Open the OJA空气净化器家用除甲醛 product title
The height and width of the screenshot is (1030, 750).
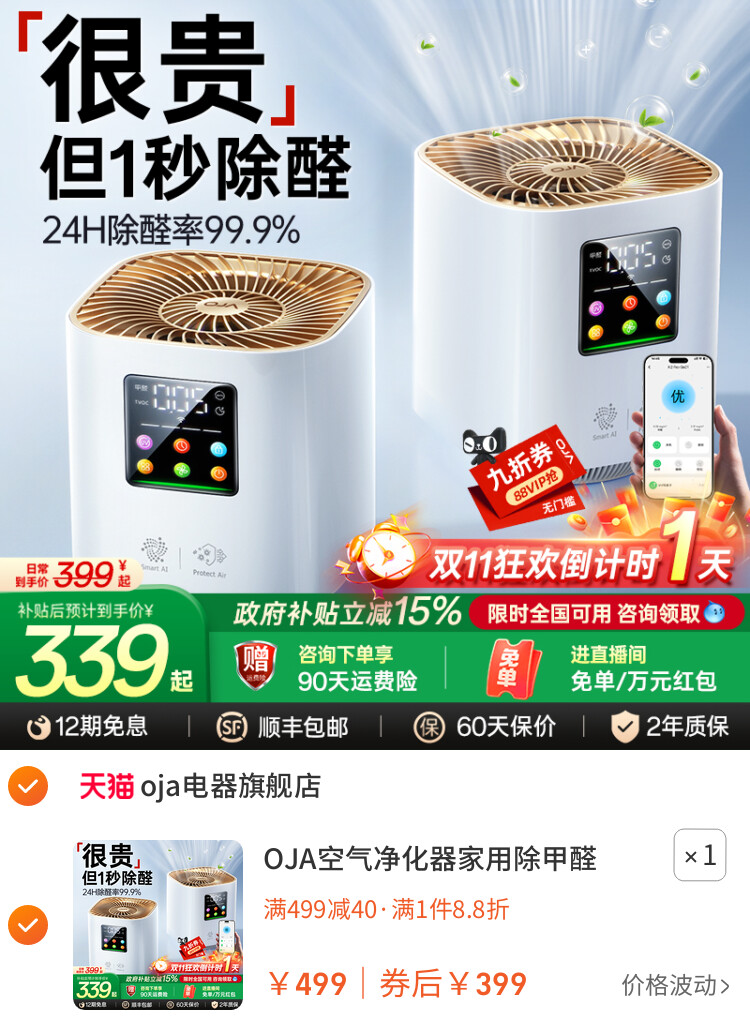(430, 858)
